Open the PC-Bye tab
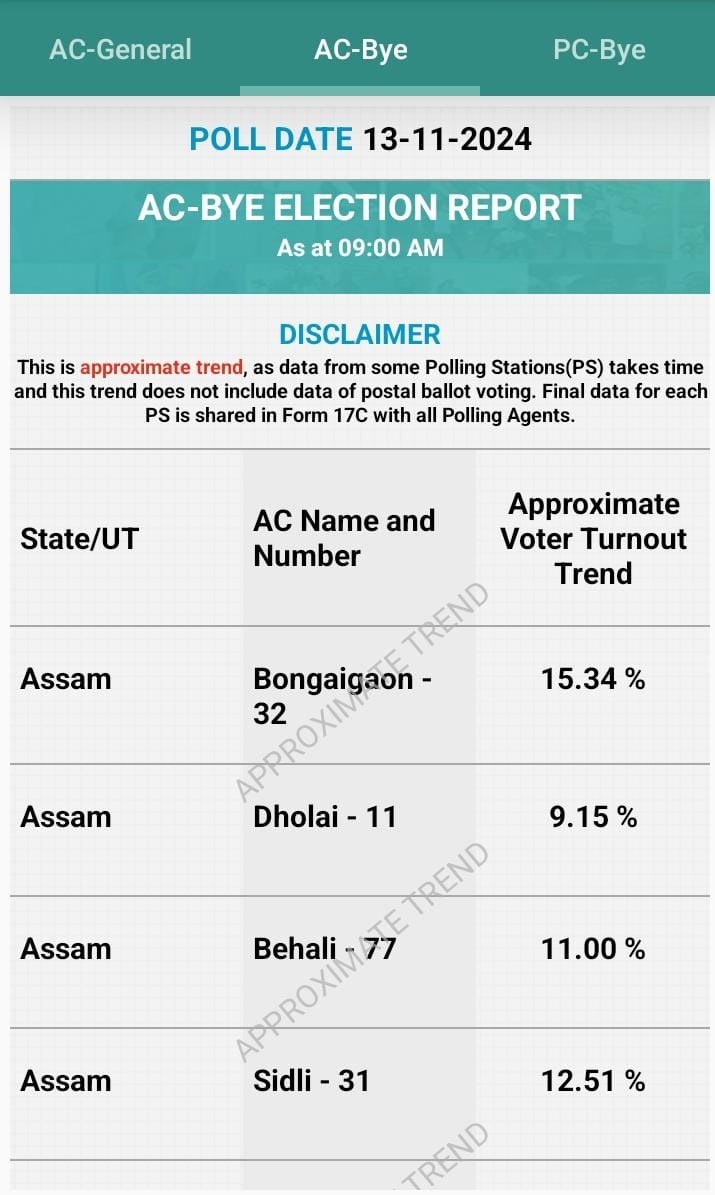The image size is (715, 1195). [x=599, y=50]
